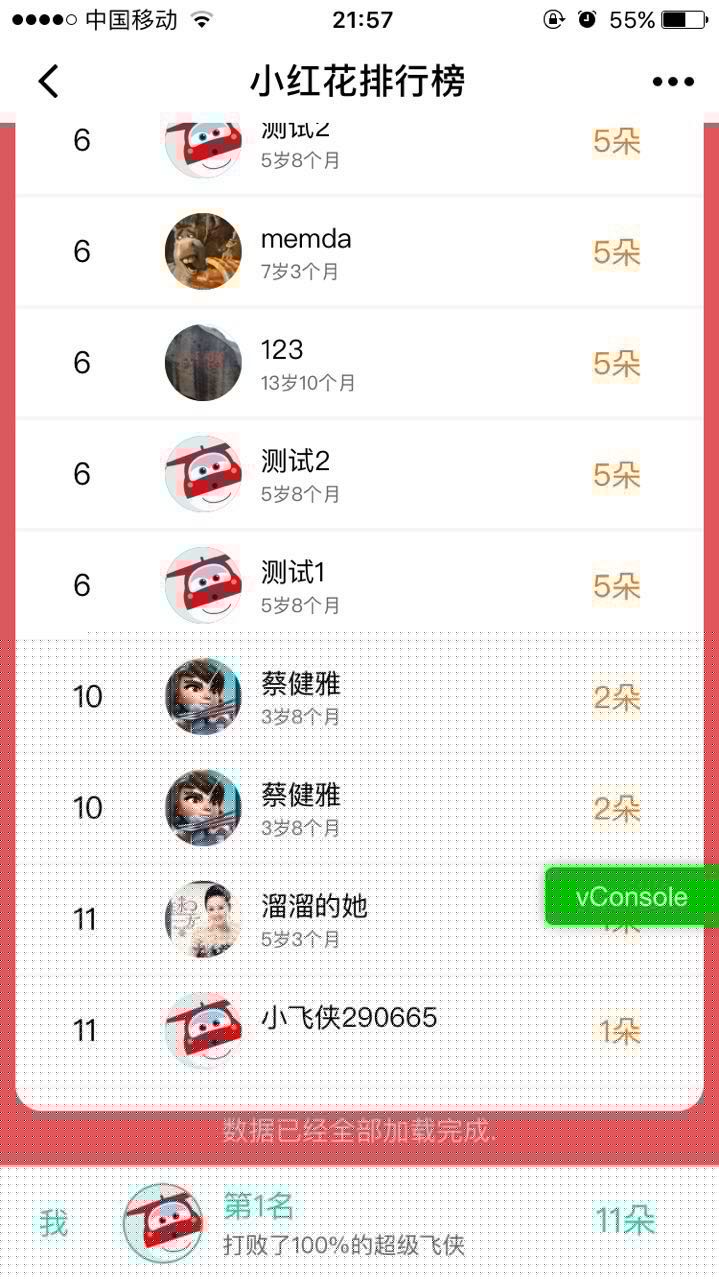
Task: Open memda's leaderboard entry
Action: point(359,252)
